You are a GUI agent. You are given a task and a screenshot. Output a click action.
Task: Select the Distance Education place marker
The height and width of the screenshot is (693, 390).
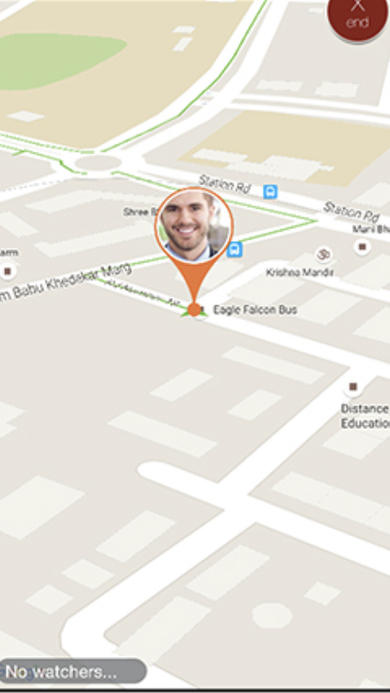coord(352,387)
